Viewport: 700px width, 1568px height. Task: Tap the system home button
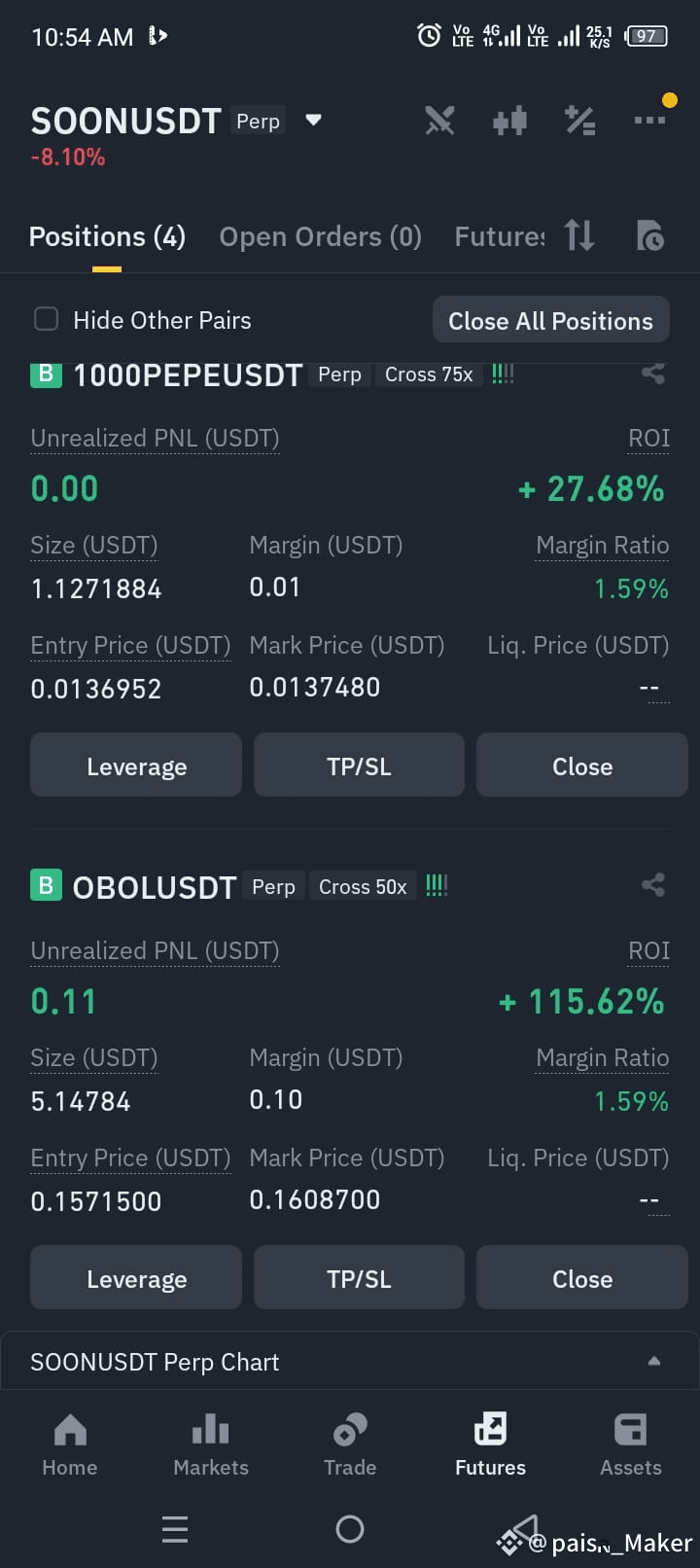350,1529
